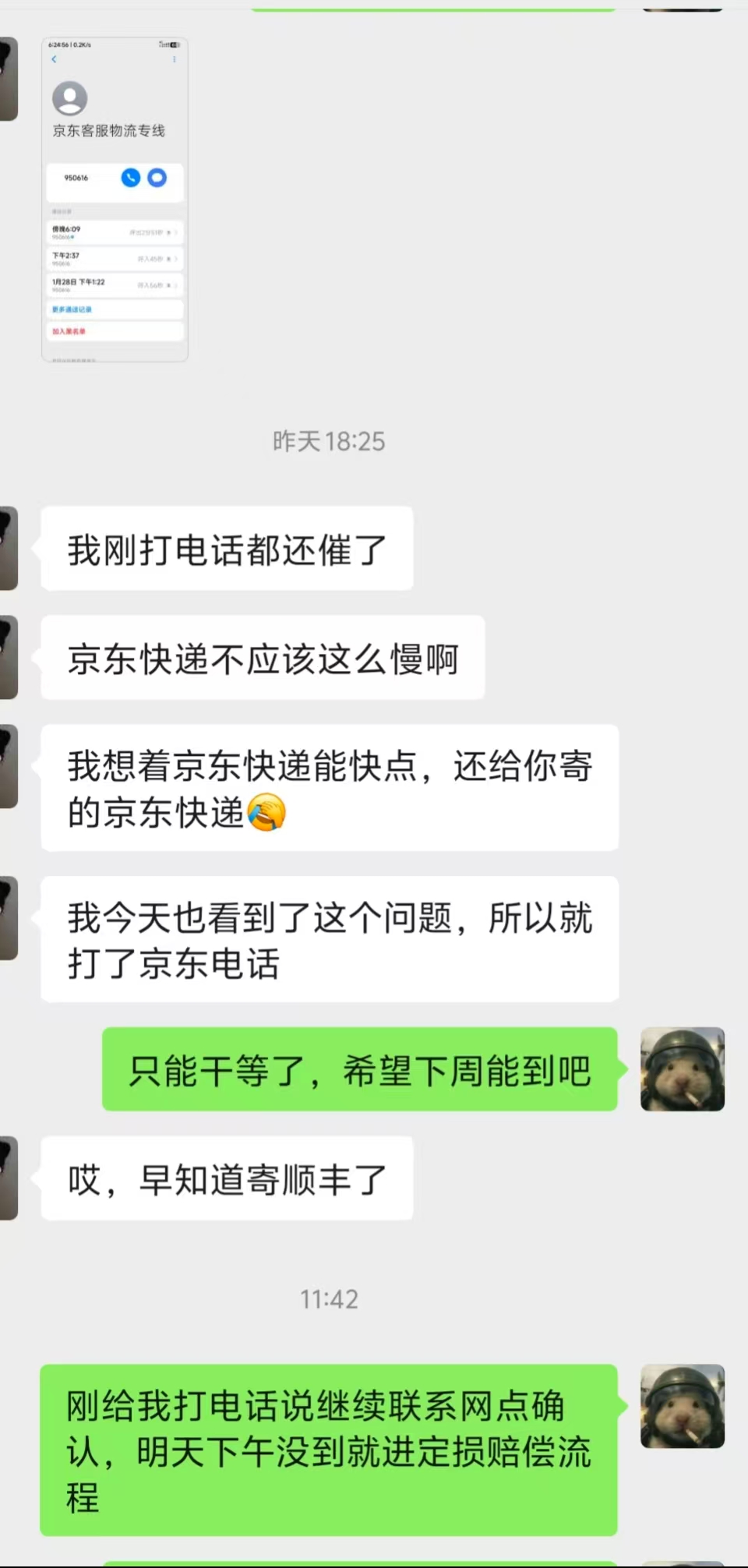Open hamster avatar beside 刚给我打电话 message
The image size is (748, 1568).
click(682, 1406)
